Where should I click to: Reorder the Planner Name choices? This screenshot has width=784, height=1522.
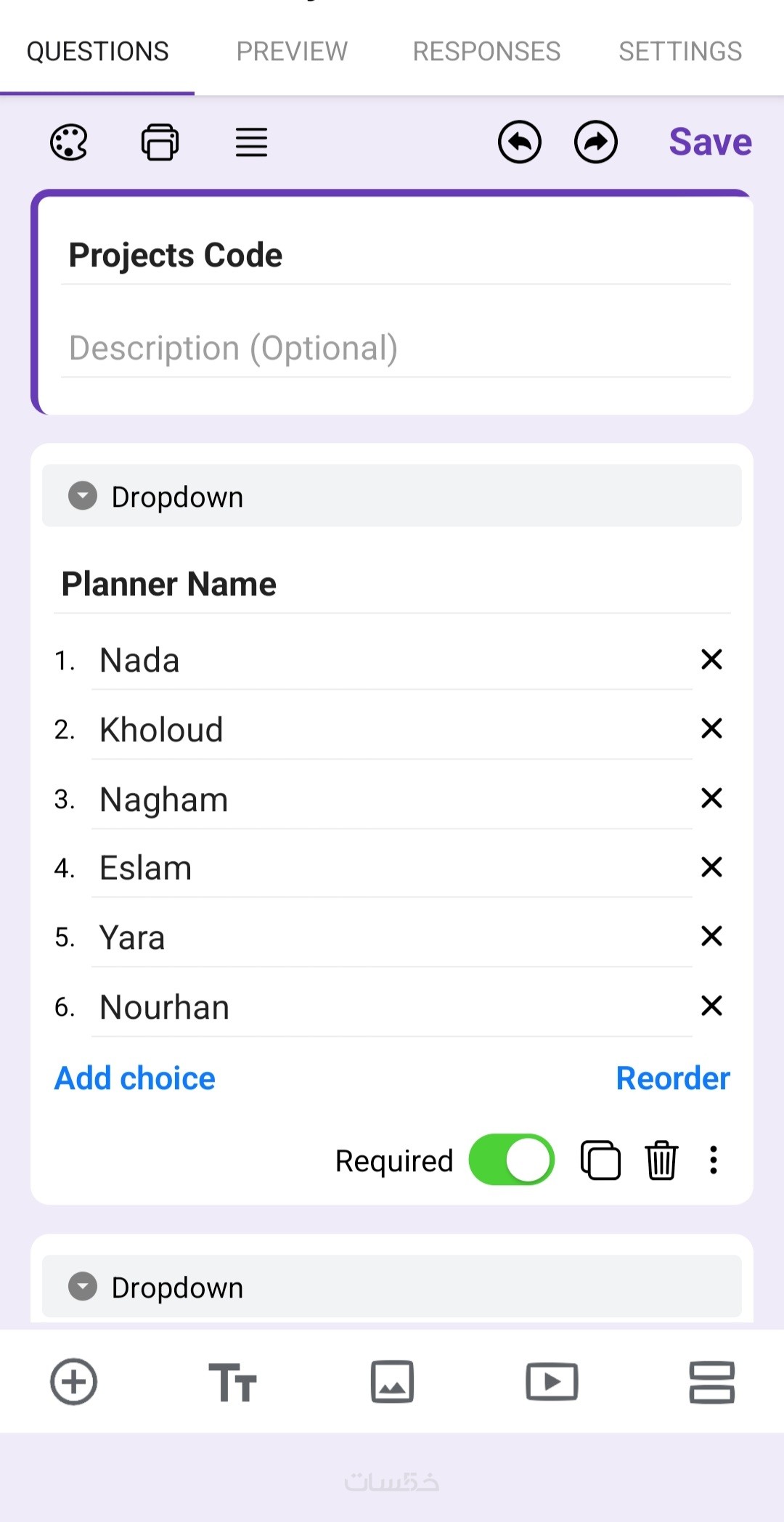672,1078
